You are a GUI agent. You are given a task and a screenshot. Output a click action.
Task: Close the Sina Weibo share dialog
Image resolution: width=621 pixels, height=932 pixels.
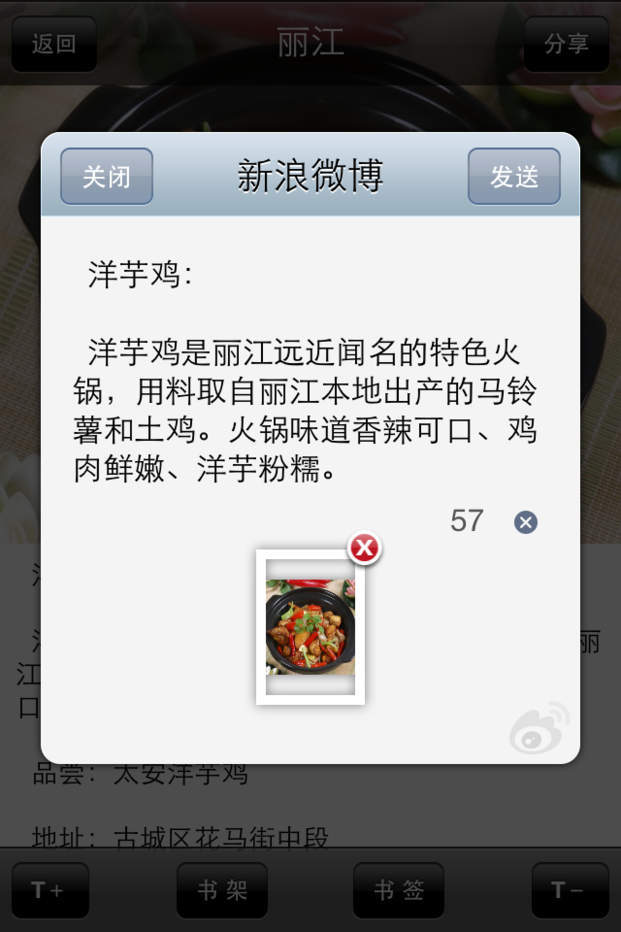pyautogui.click(x=106, y=177)
